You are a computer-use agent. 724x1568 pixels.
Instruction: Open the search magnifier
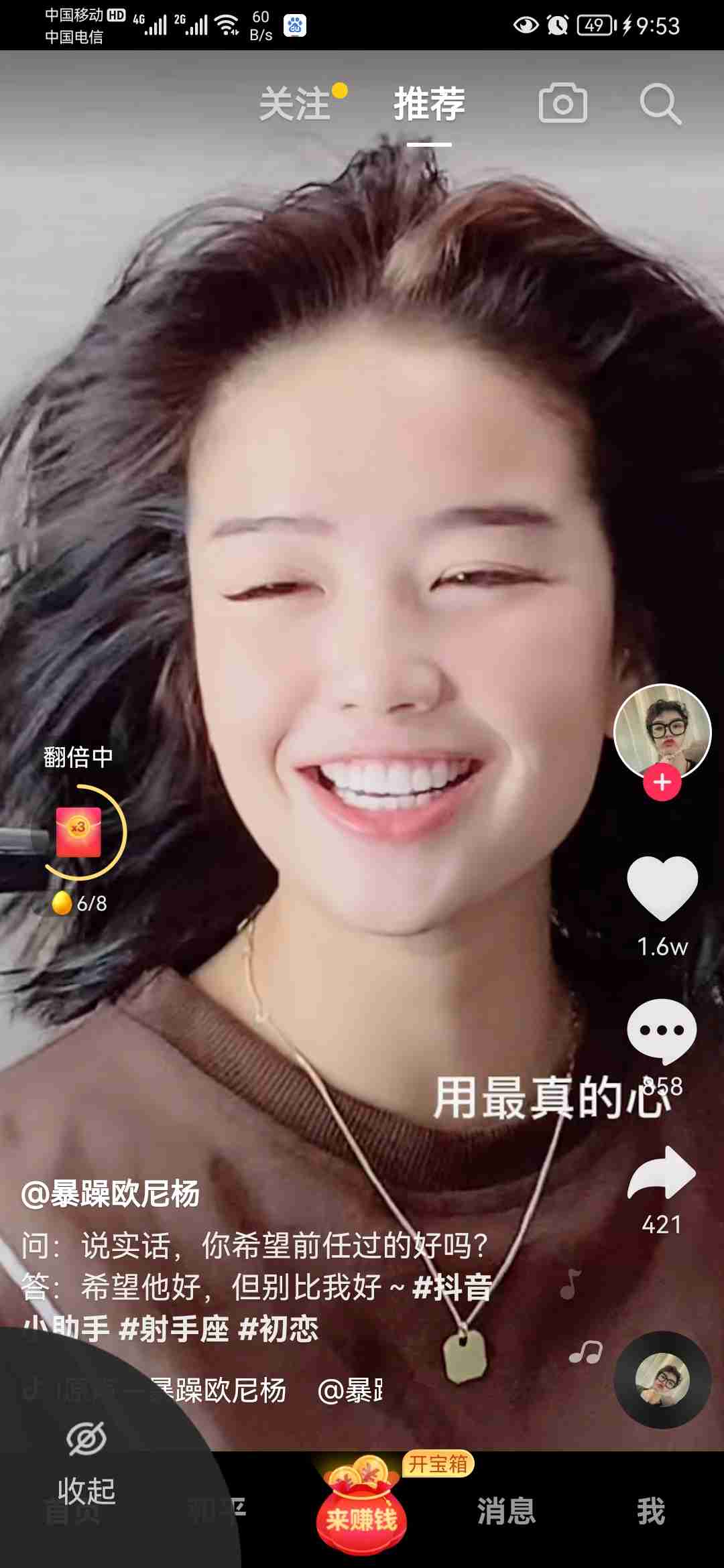coord(660,105)
